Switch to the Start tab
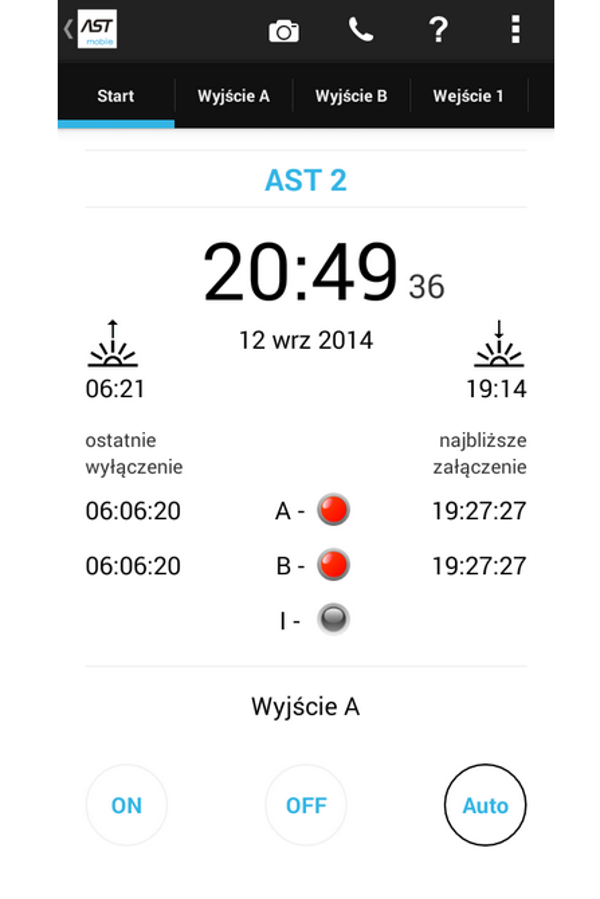Viewport: 600px width, 899px height. pos(116,96)
